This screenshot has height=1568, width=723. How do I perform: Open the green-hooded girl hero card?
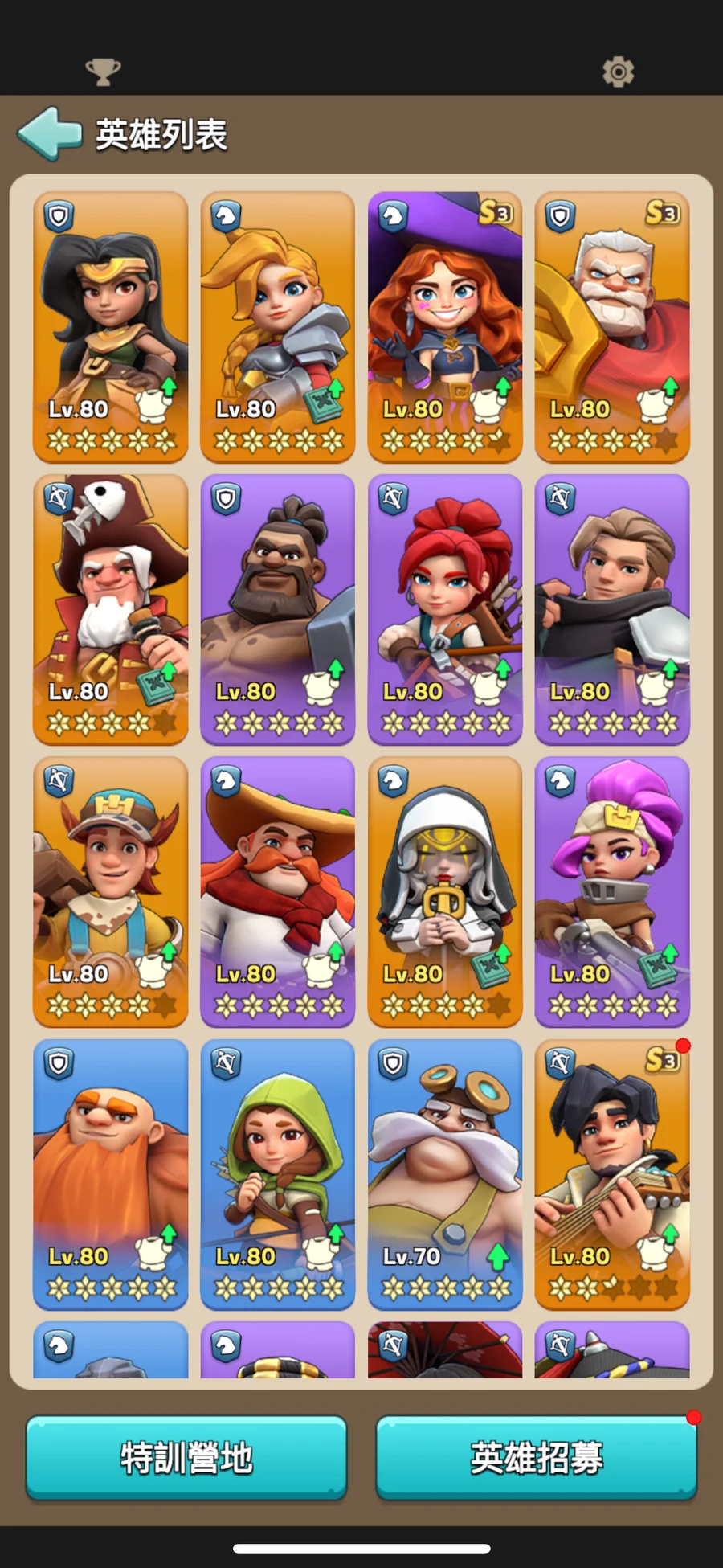click(277, 1173)
